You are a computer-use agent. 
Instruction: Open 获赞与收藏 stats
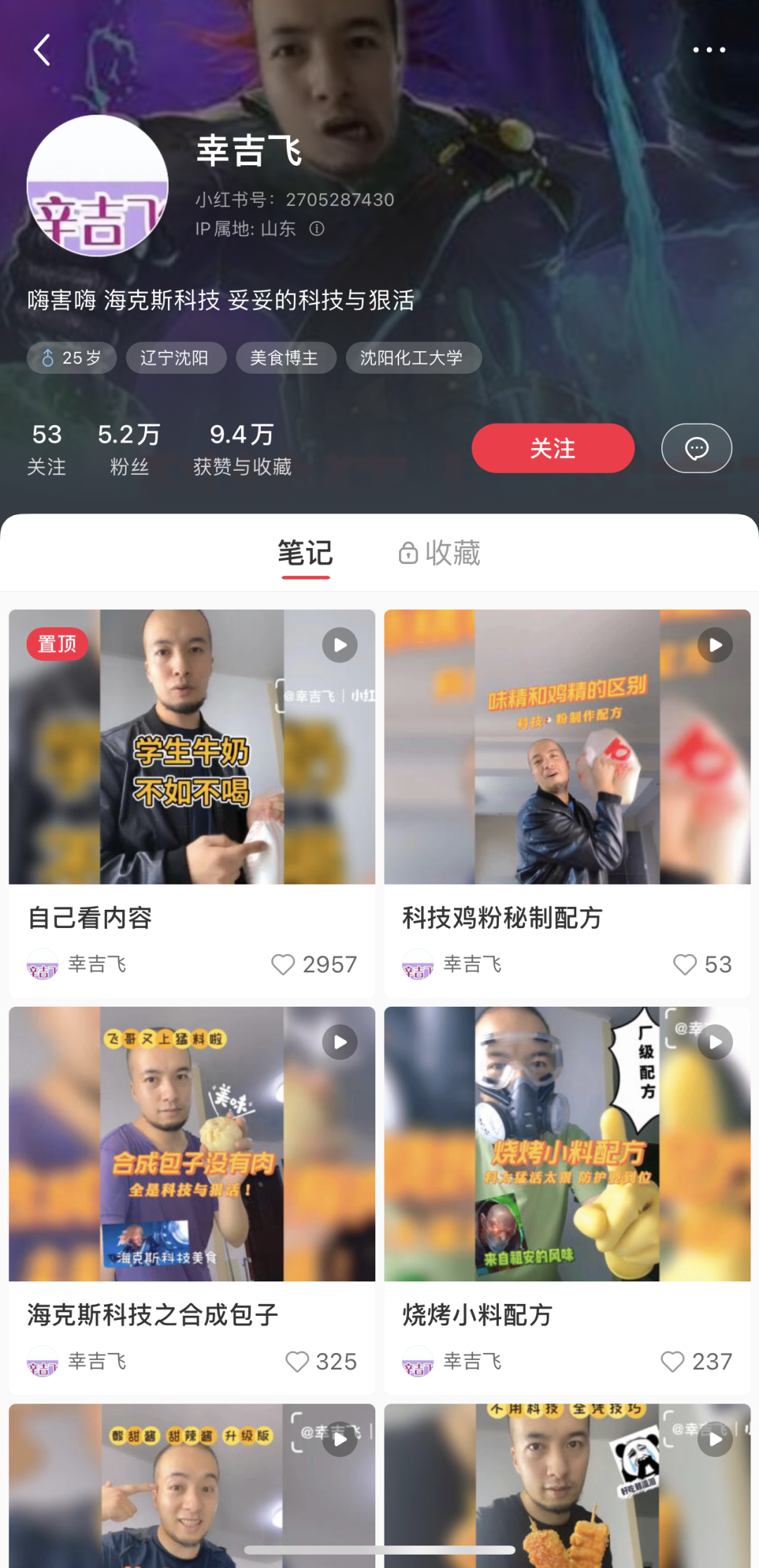tap(242, 449)
